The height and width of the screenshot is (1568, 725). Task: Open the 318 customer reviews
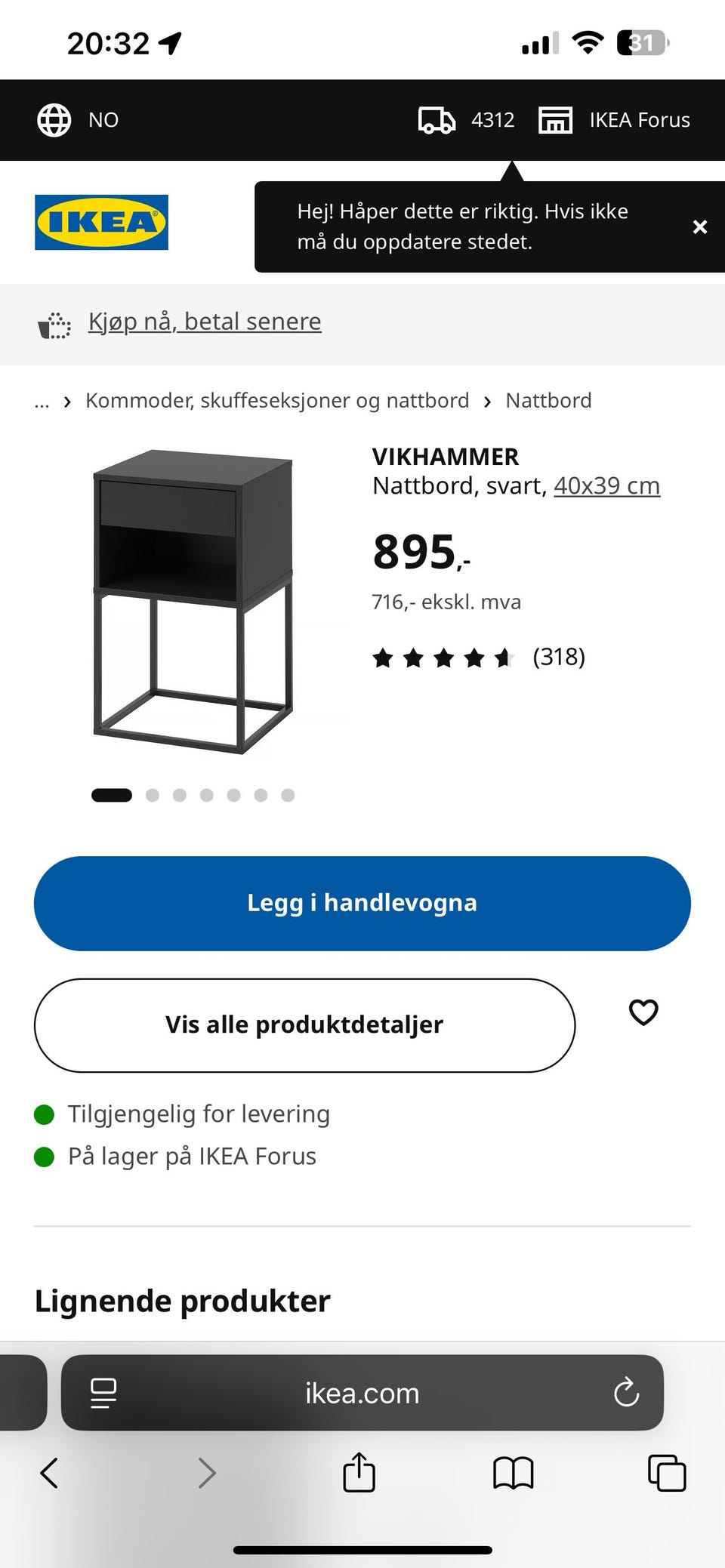click(x=479, y=657)
